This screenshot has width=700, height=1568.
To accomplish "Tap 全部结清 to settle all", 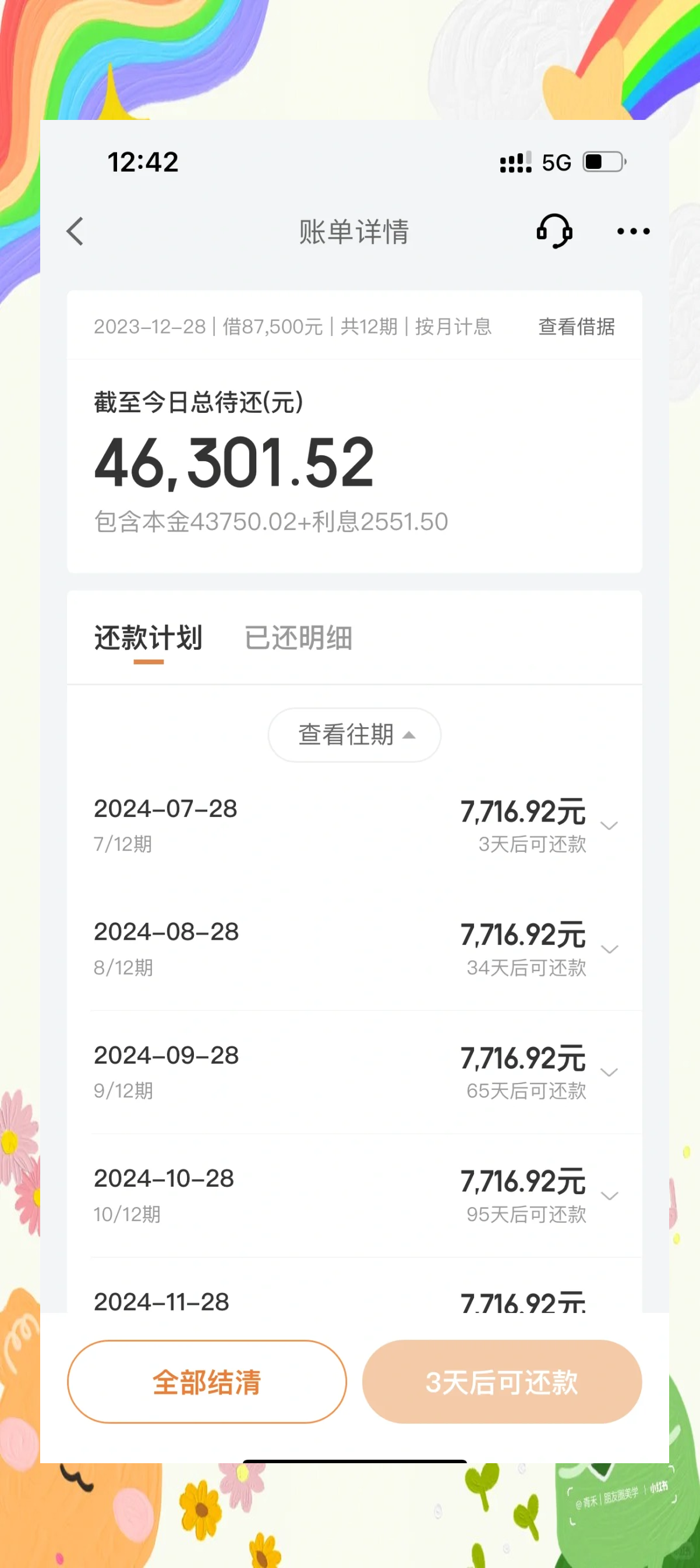I will (207, 1382).
